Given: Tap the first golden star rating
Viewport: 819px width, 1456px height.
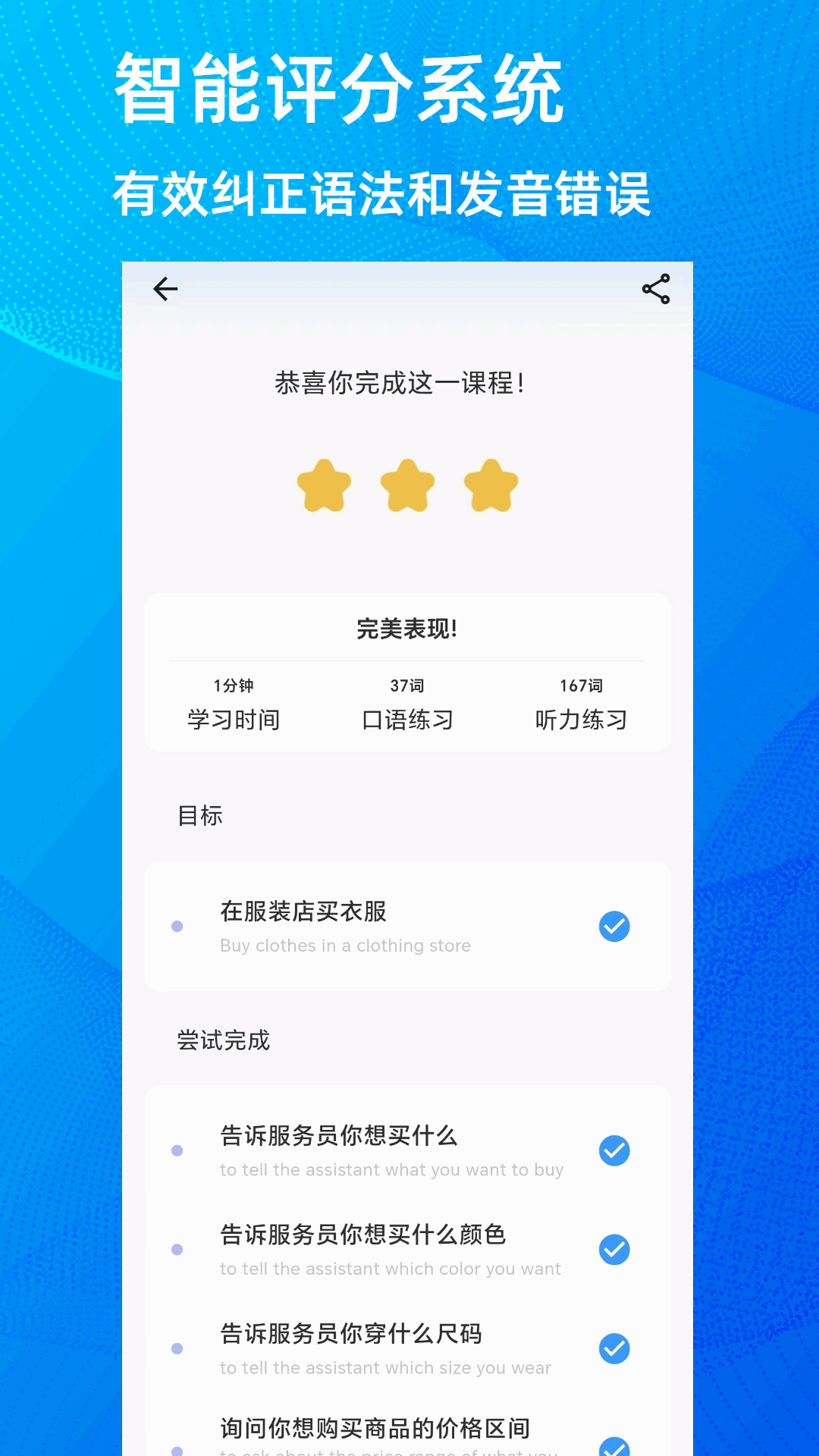Looking at the screenshot, I should (325, 485).
